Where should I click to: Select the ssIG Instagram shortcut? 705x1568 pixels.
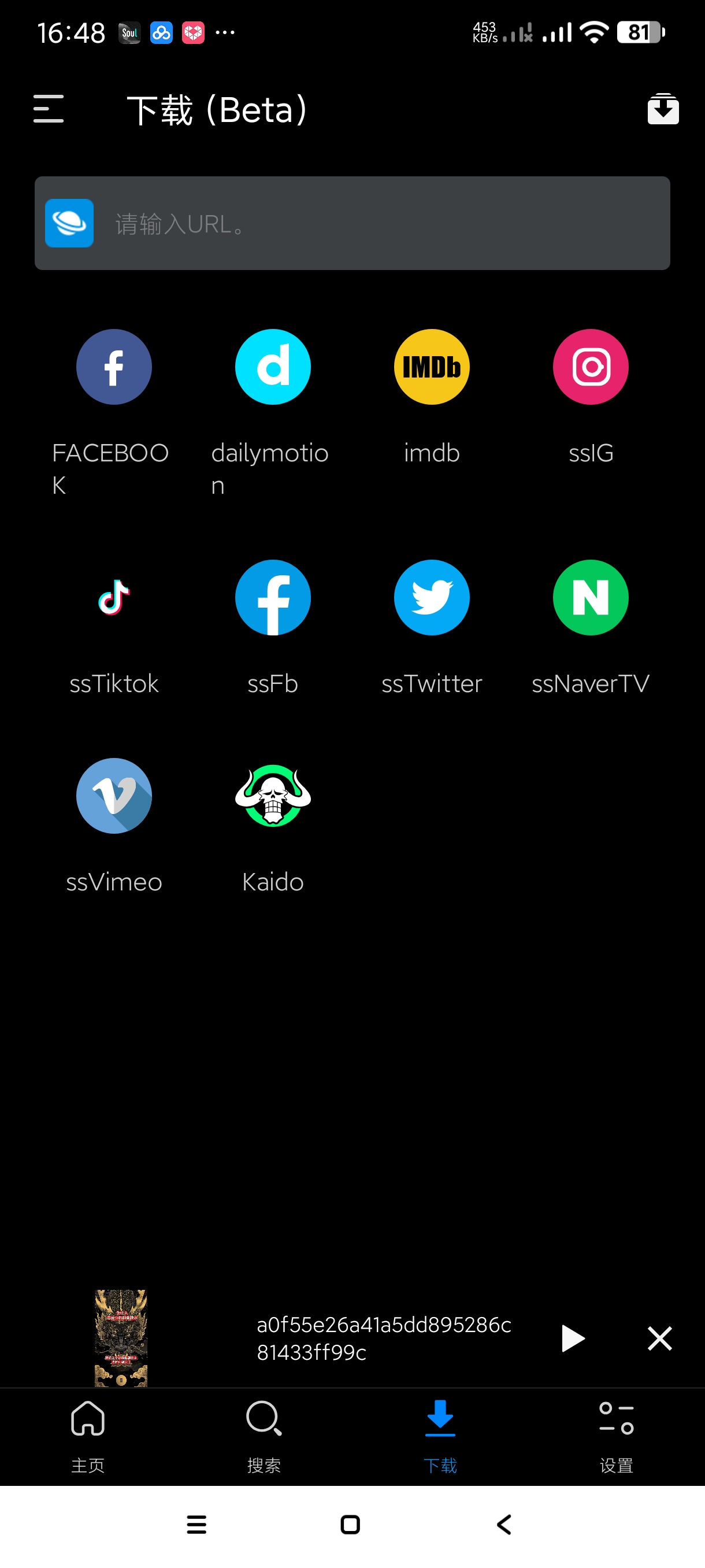click(590, 367)
